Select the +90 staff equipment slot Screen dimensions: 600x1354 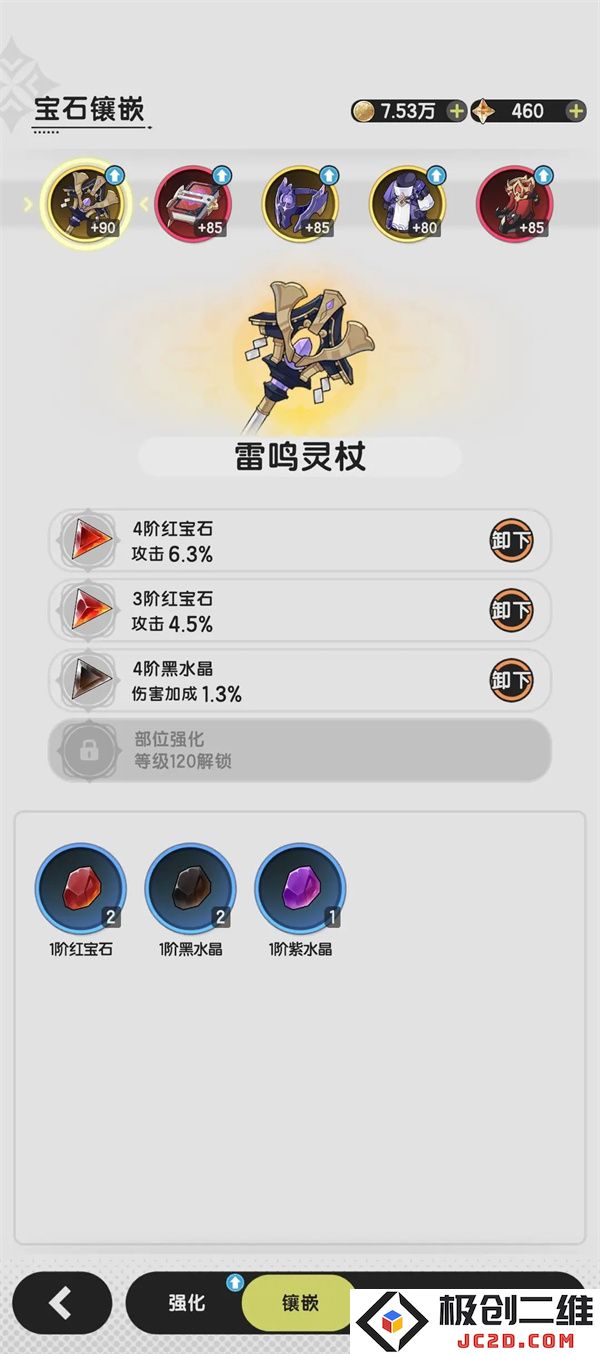point(84,204)
